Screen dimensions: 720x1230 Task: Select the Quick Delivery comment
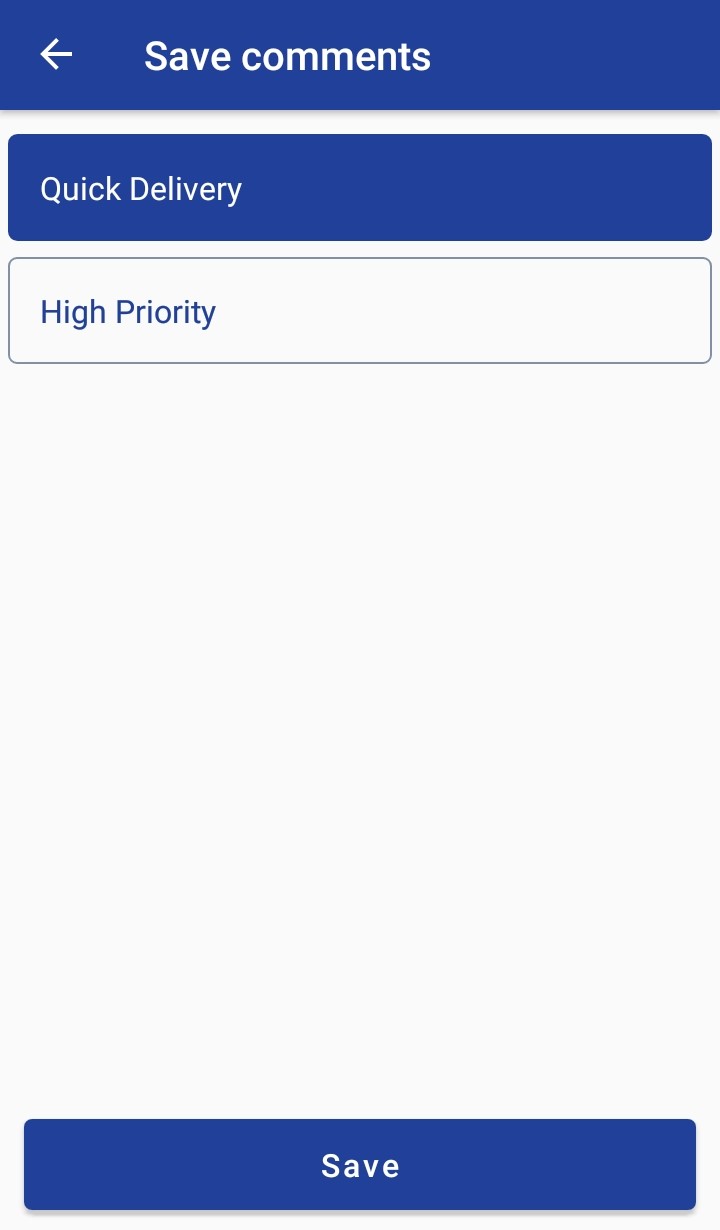pos(360,188)
